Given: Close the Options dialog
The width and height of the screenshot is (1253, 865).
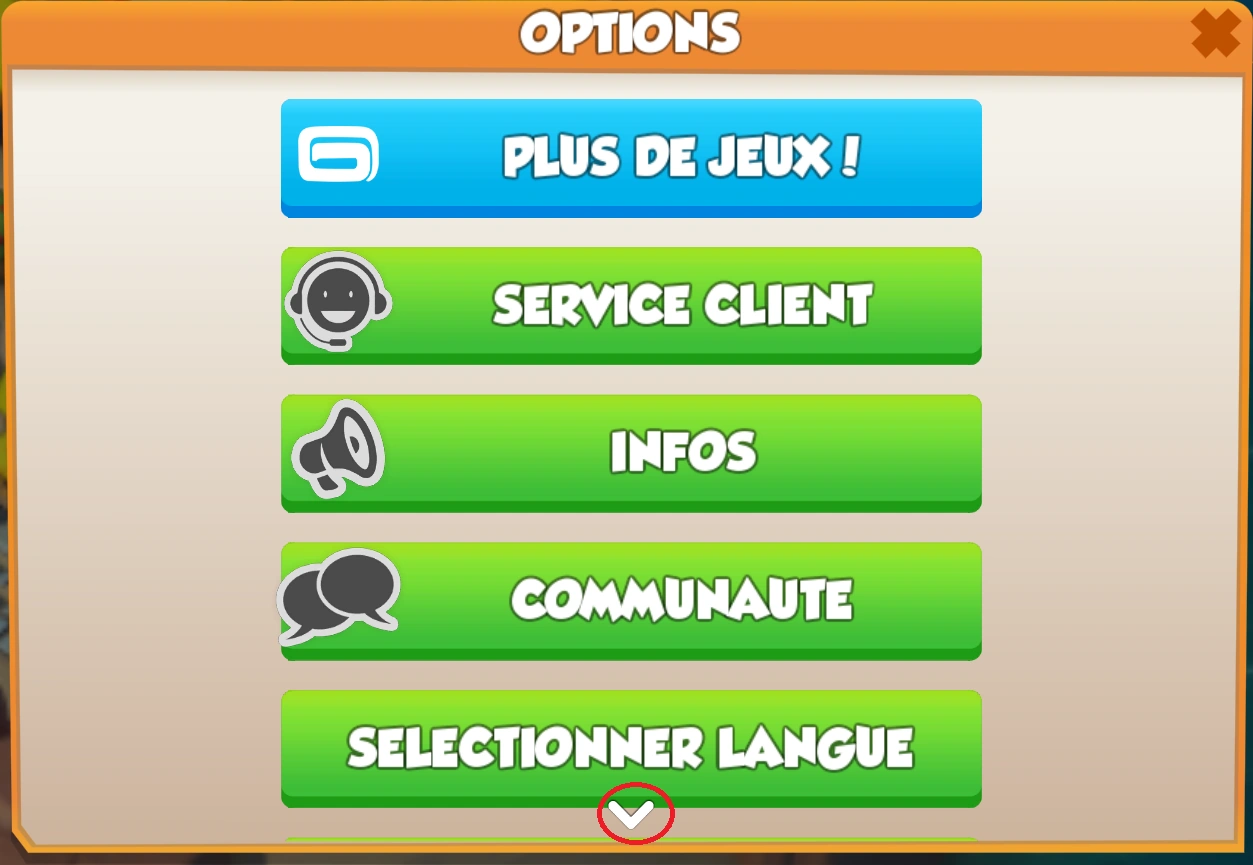Looking at the screenshot, I should tap(1215, 34).
